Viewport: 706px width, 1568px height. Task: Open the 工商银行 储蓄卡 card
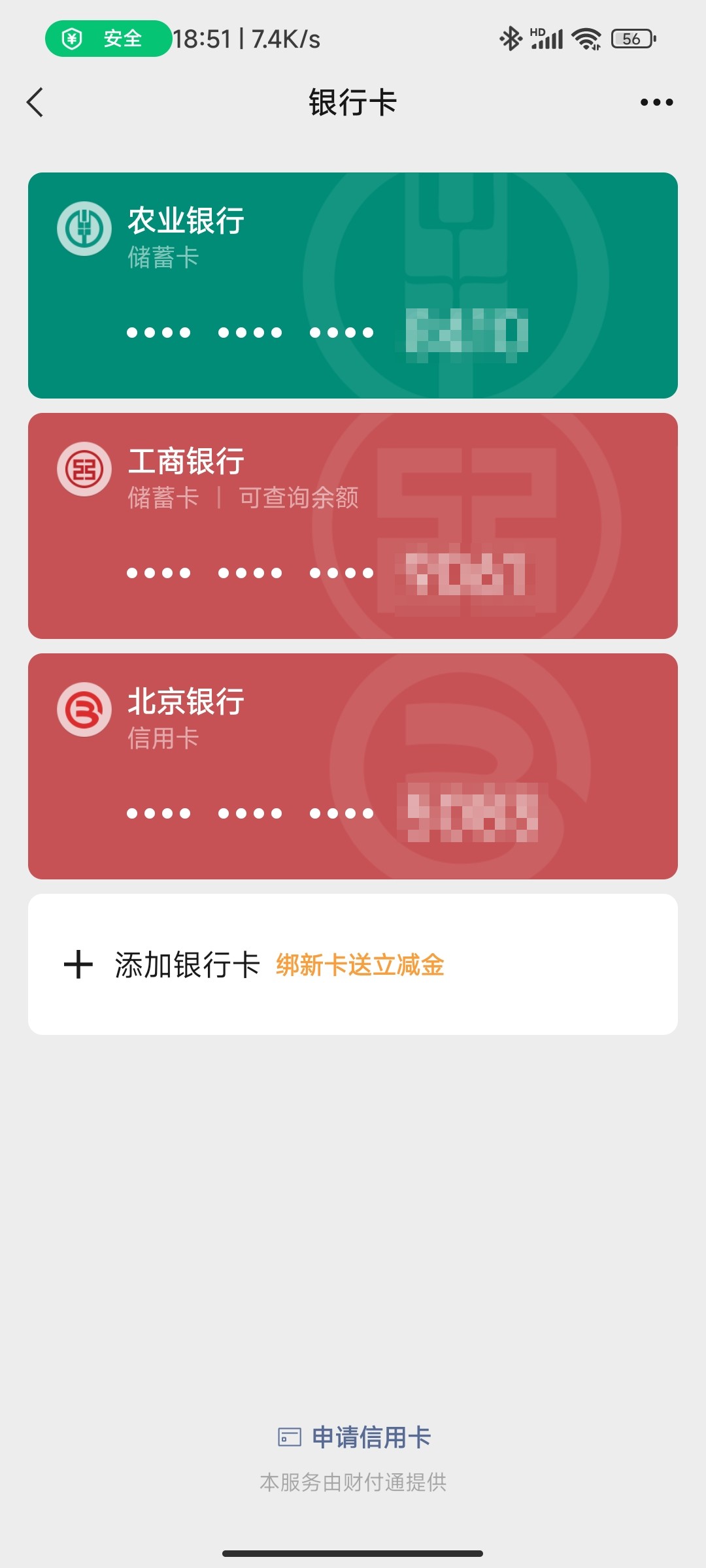[353, 526]
